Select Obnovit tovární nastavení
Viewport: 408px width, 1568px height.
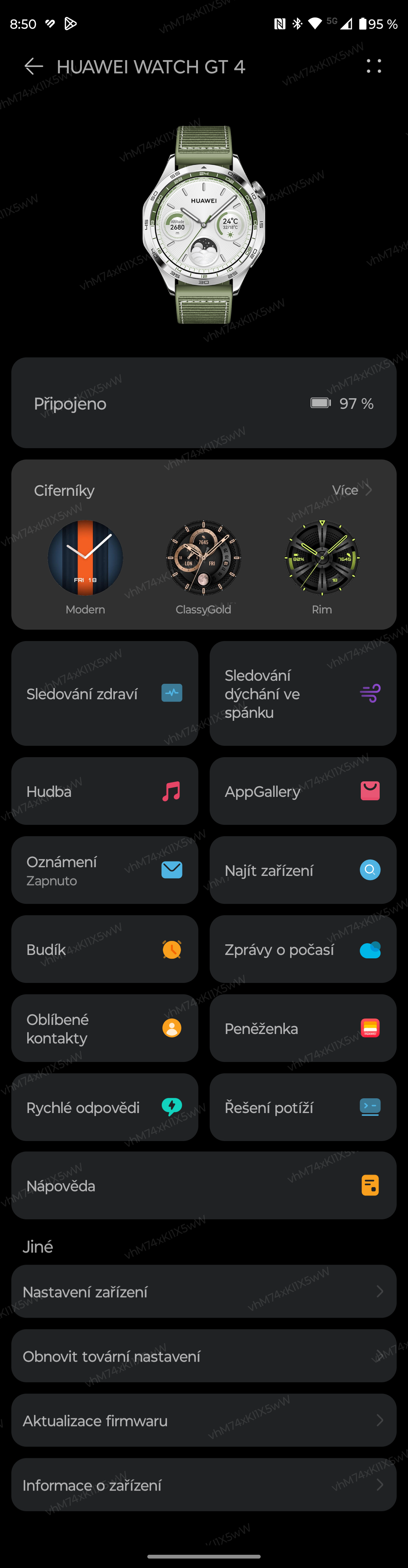[204, 1356]
